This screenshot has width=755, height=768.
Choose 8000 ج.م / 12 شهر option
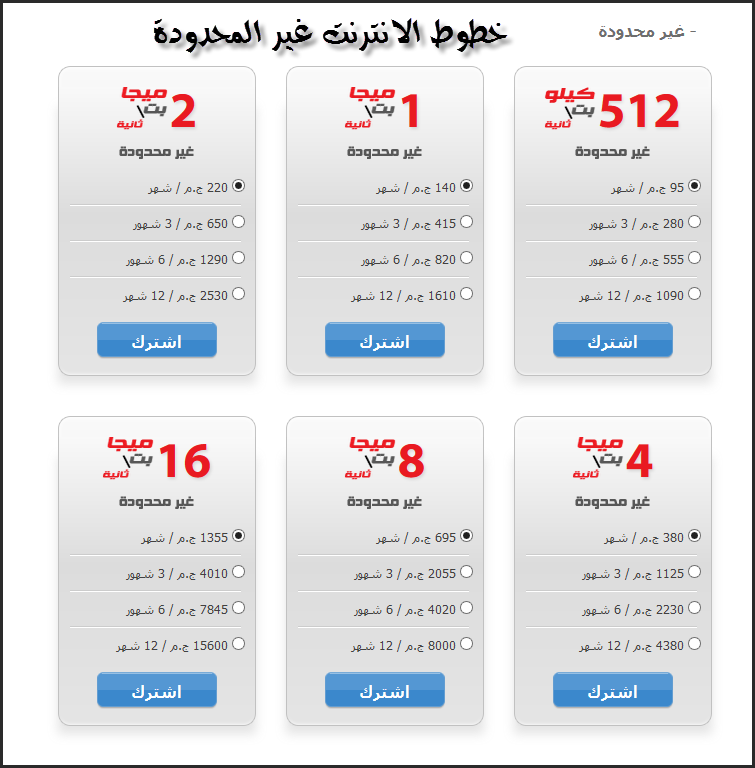(466, 644)
